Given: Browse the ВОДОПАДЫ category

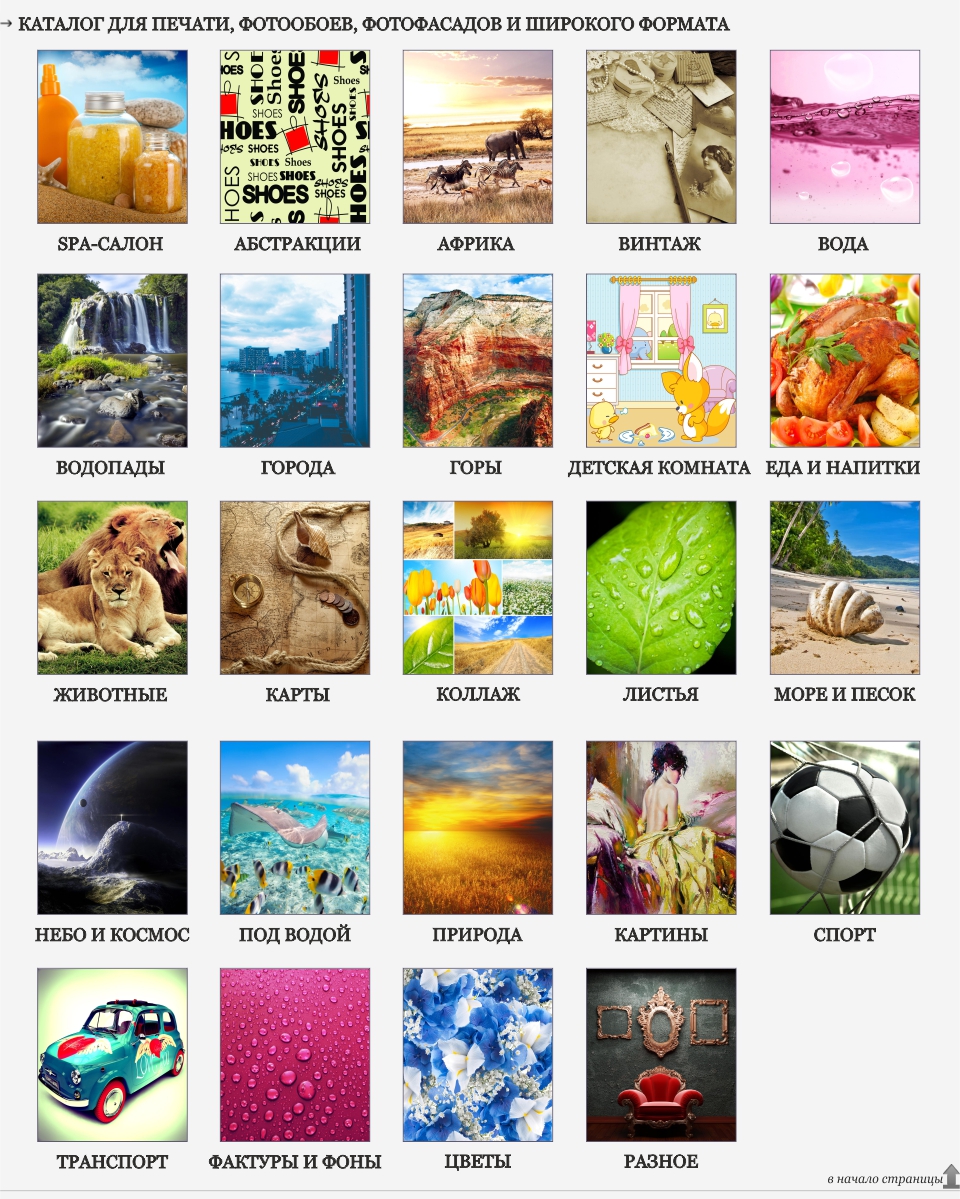Looking at the screenshot, I should (111, 360).
